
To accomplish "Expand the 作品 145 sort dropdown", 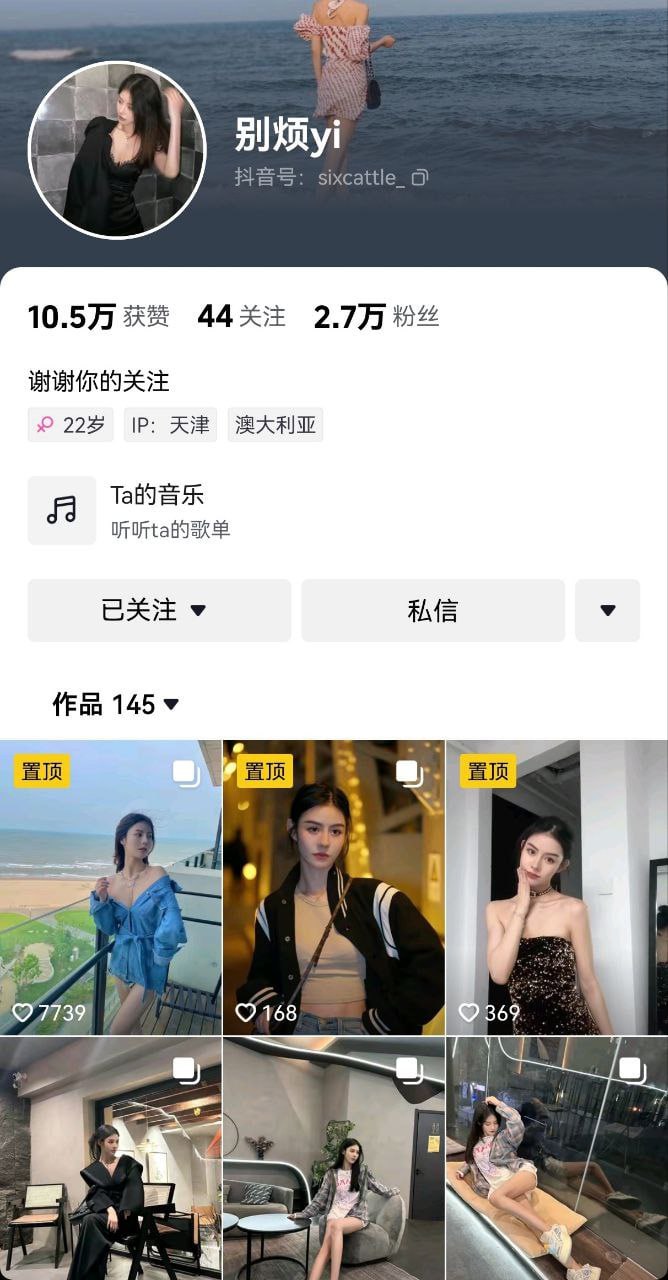I will 116,704.
